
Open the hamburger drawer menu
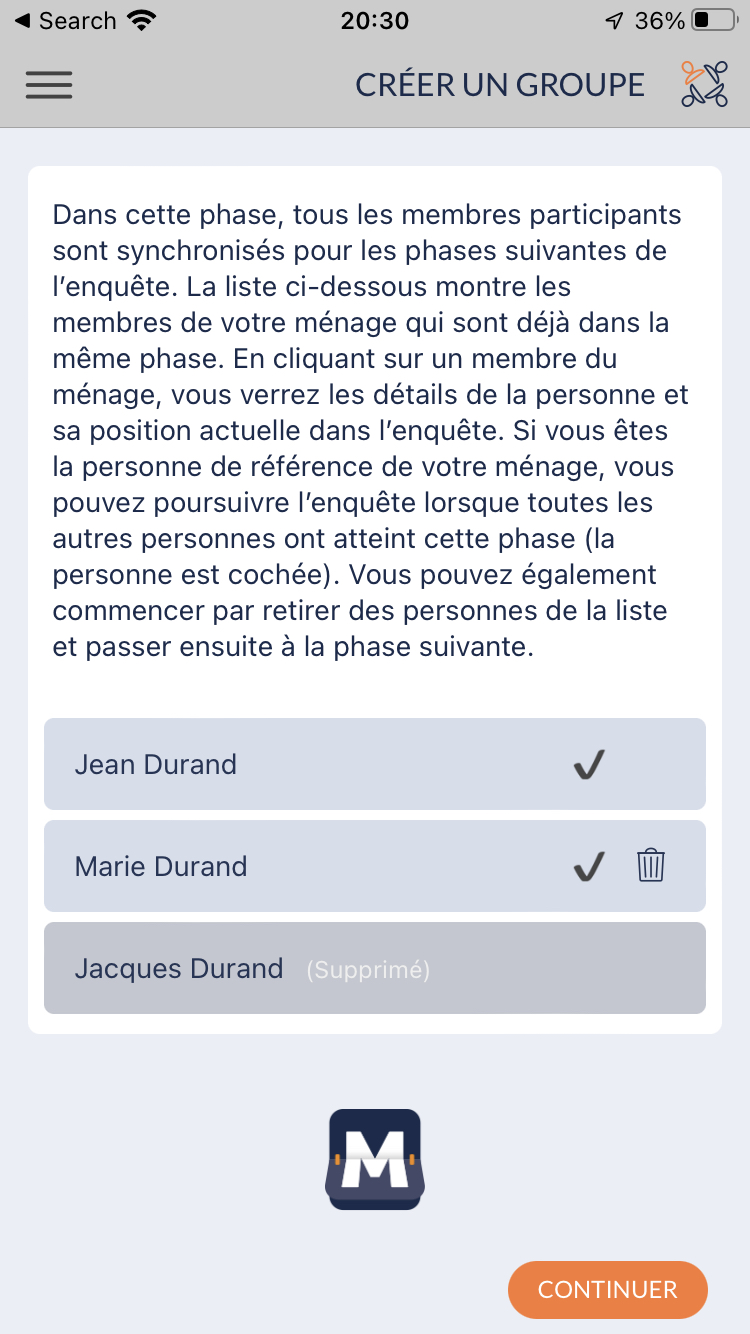click(49, 85)
